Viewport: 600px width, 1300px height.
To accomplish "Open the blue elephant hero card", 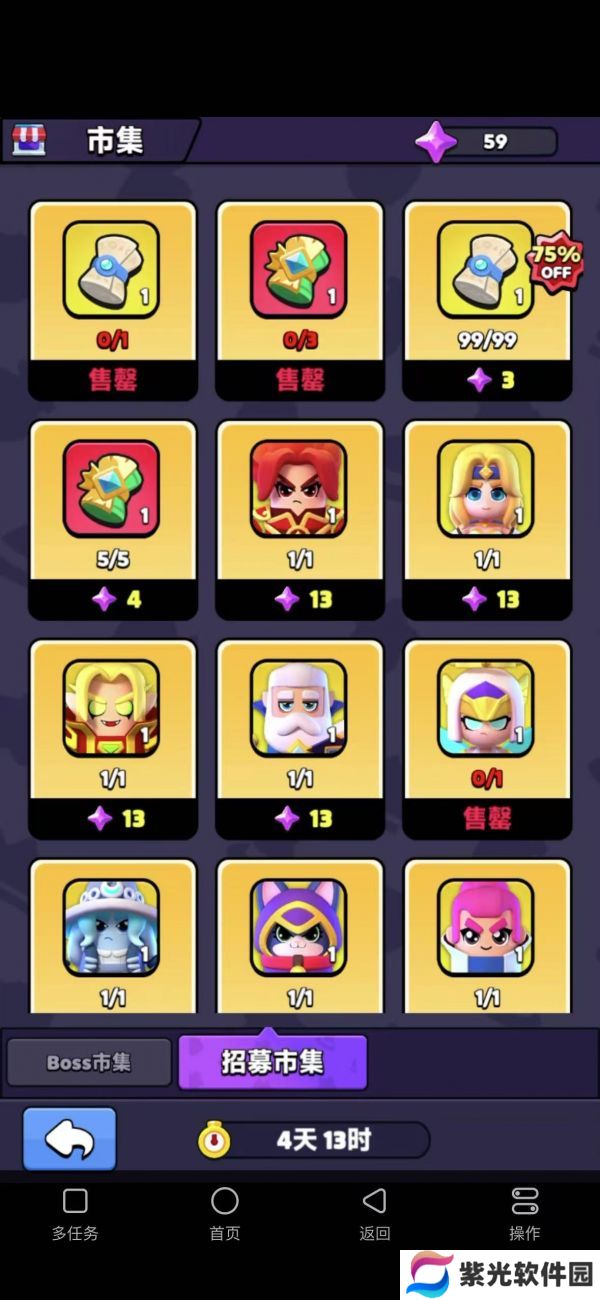I will point(112,935).
